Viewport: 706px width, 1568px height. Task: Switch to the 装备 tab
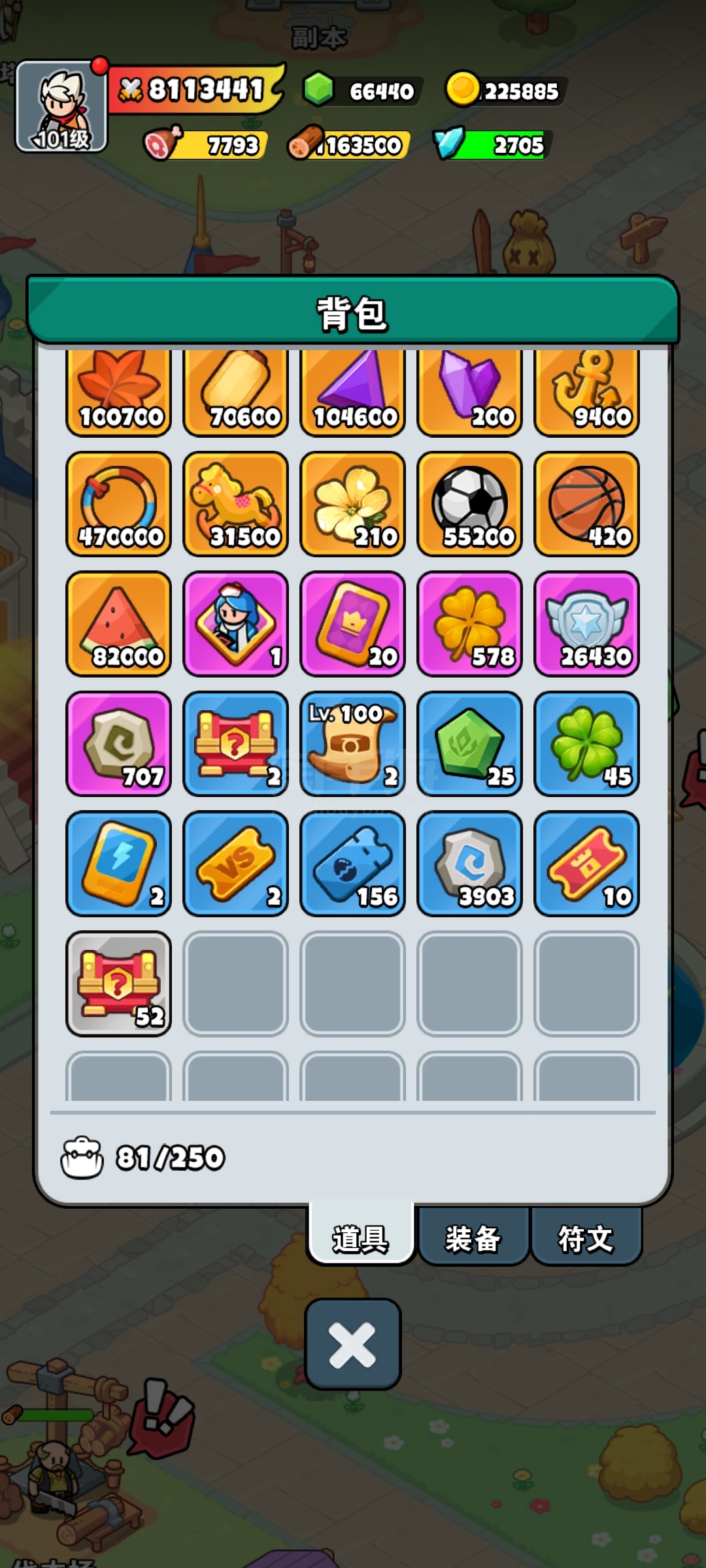tap(473, 1237)
